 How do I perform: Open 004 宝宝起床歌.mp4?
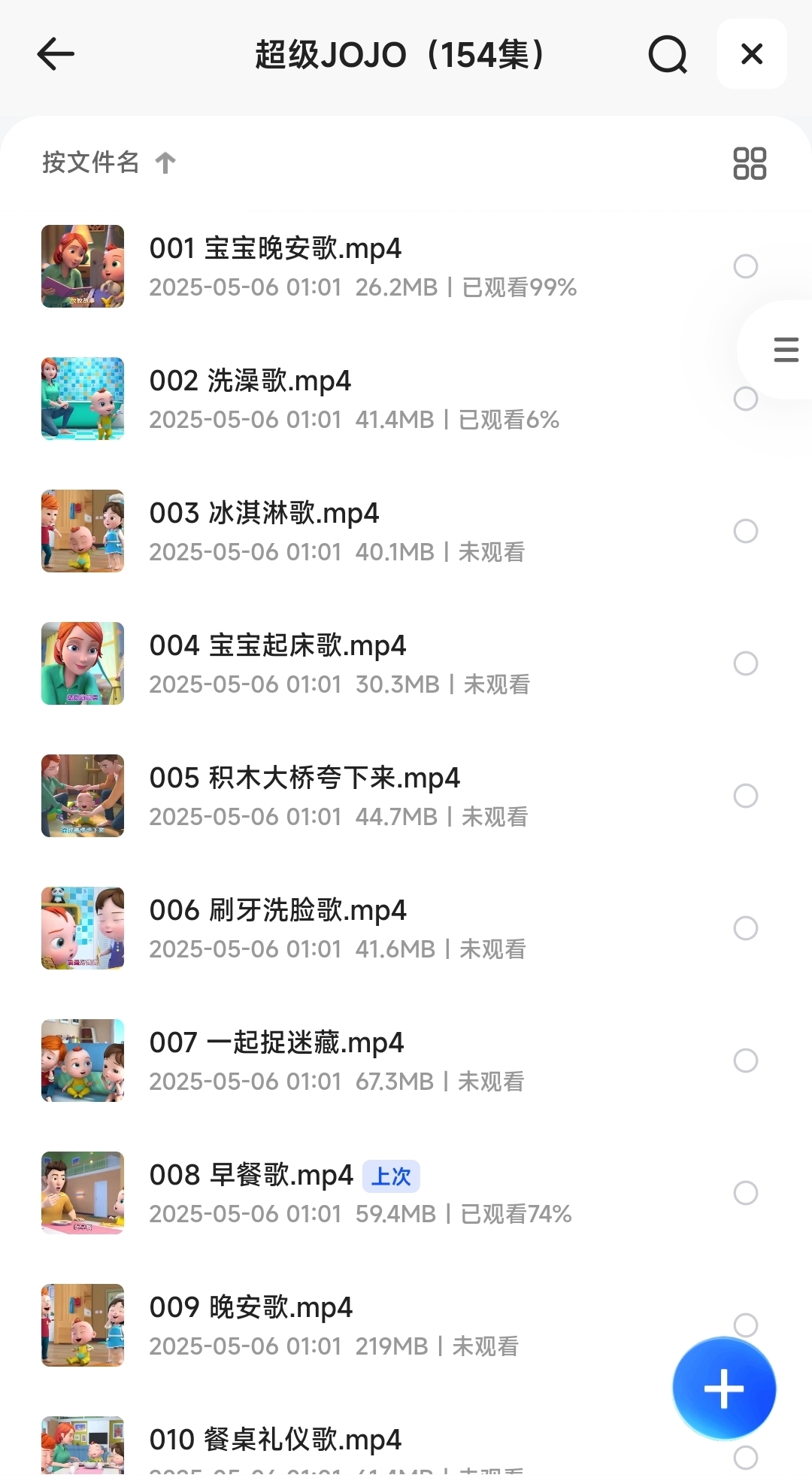click(x=277, y=647)
